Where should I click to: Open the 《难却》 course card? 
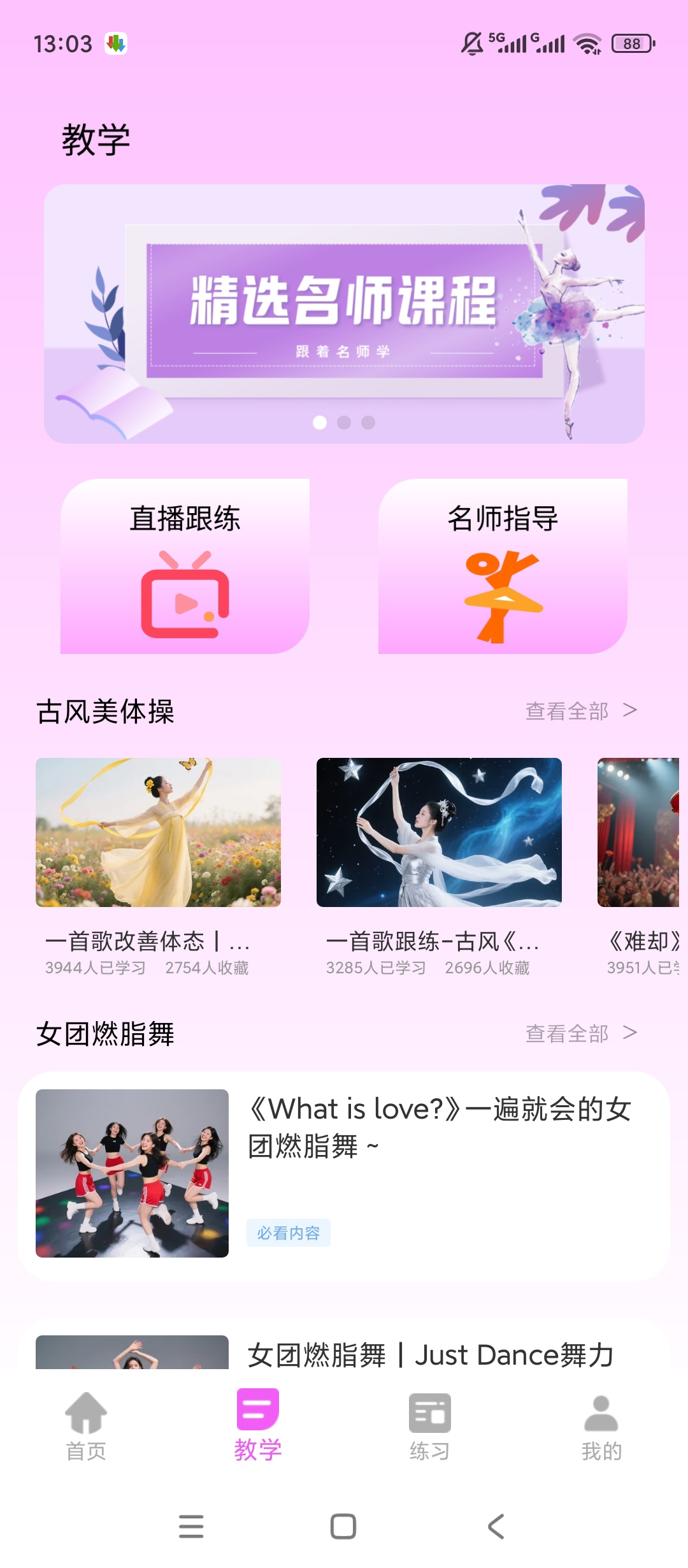click(639, 867)
